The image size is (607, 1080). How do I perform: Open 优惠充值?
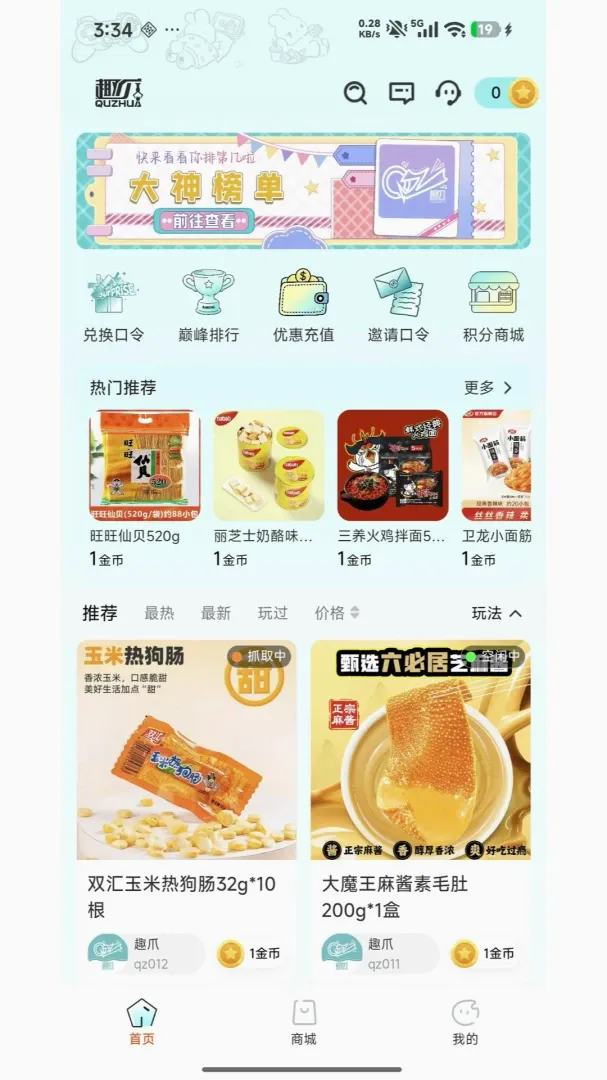tap(303, 306)
